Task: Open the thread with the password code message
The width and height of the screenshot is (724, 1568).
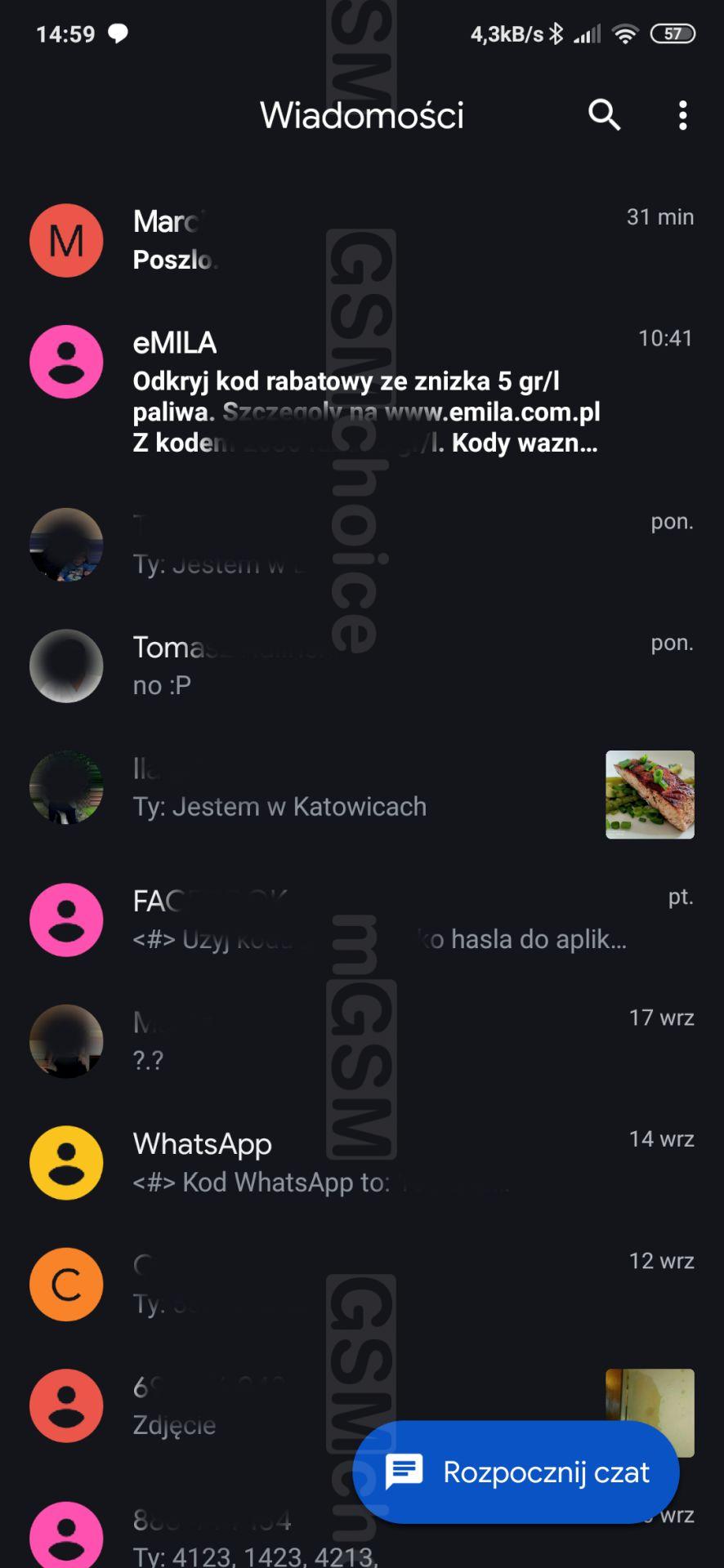Action: (362, 920)
